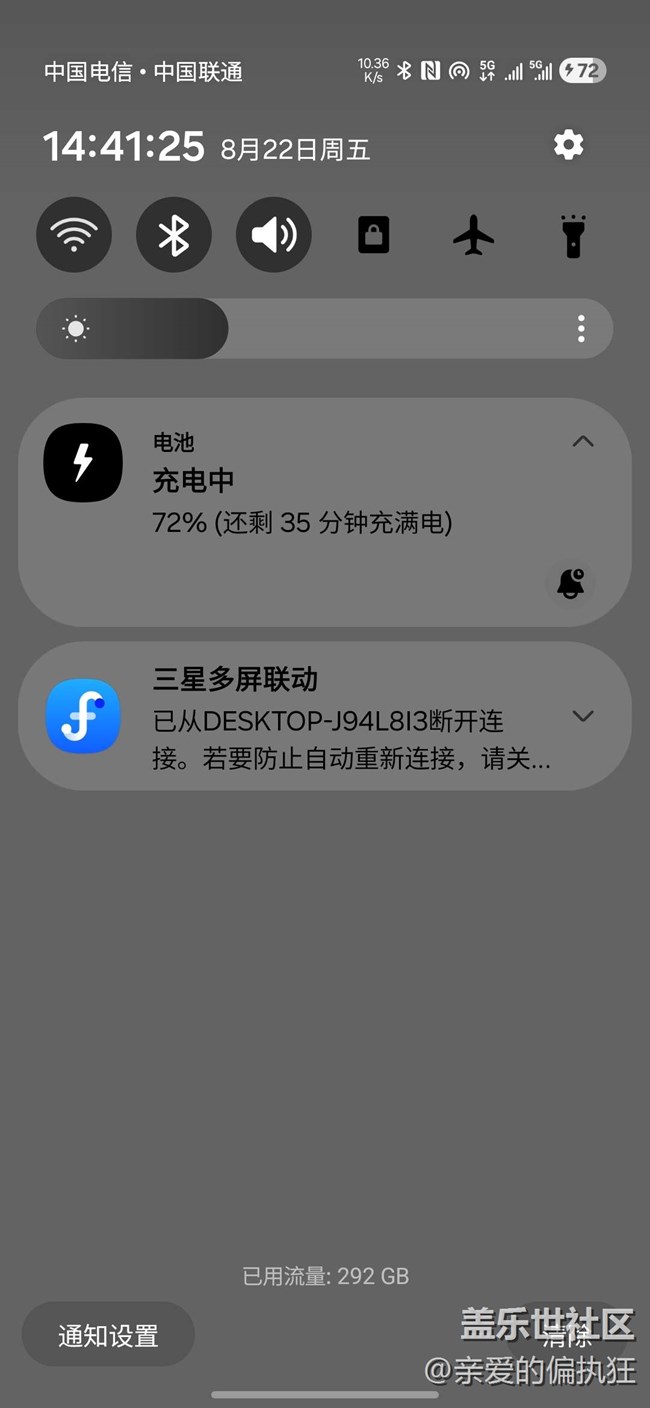Snooze the battery notification with bell icon
Image resolution: width=650 pixels, height=1408 pixels.
coord(571,583)
